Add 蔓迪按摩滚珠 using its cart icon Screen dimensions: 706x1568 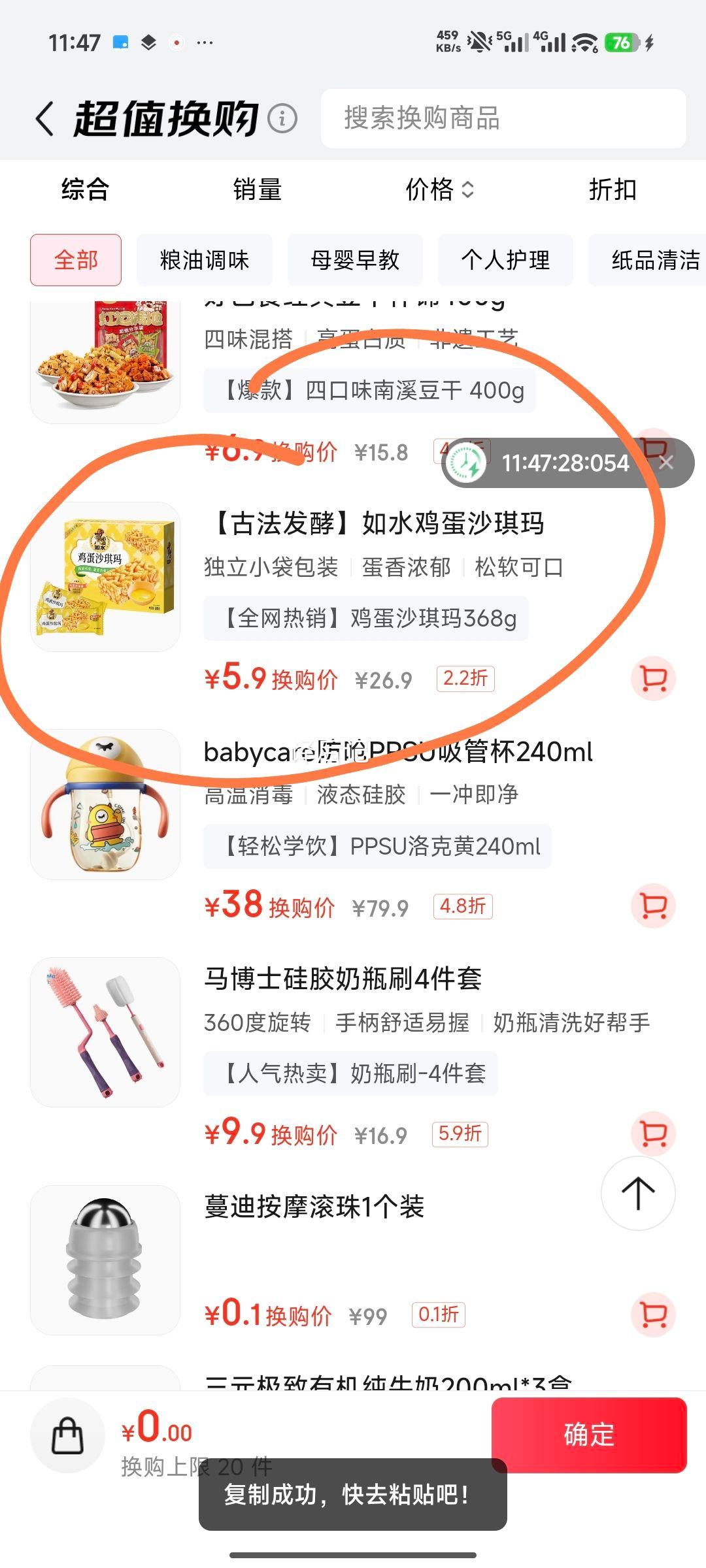[652, 1313]
